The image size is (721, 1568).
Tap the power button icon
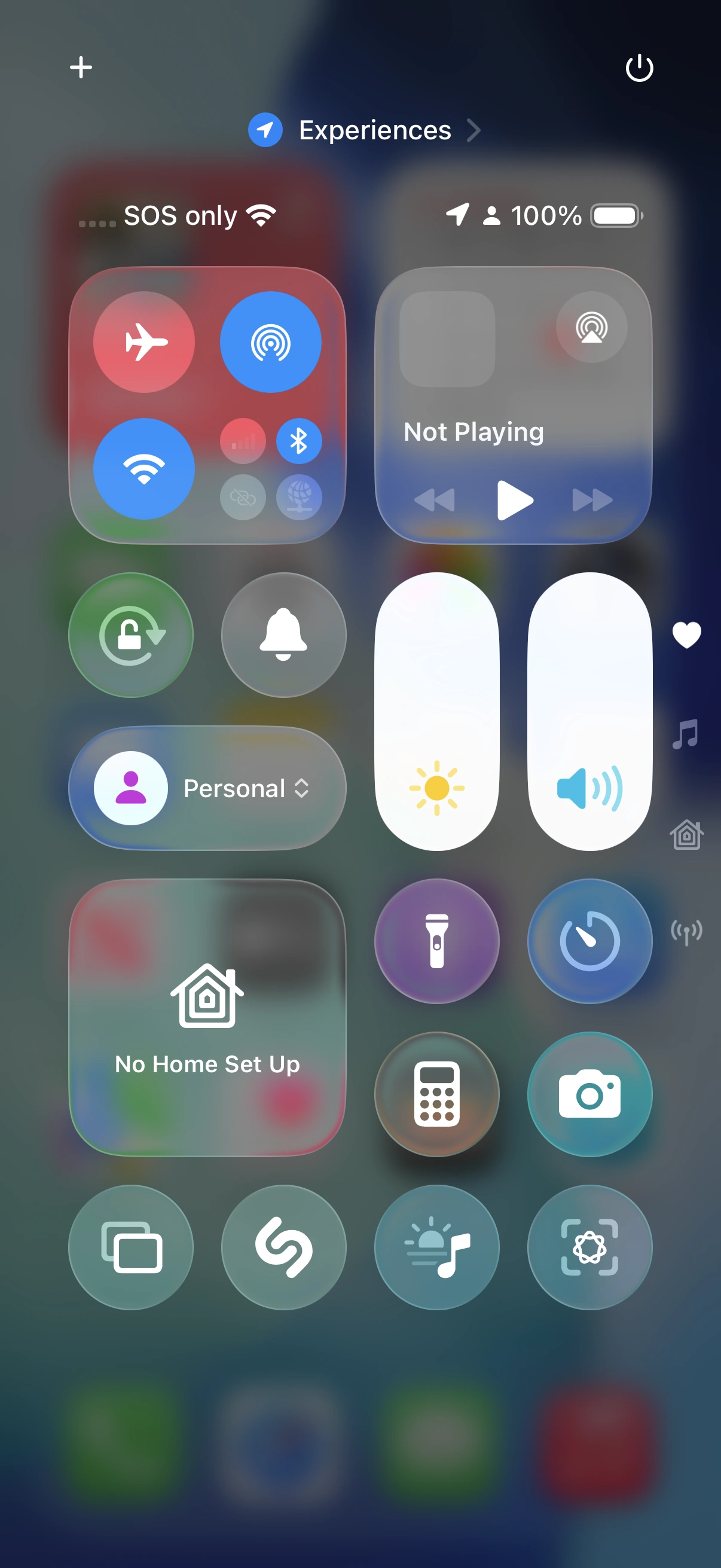pos(639,68)
